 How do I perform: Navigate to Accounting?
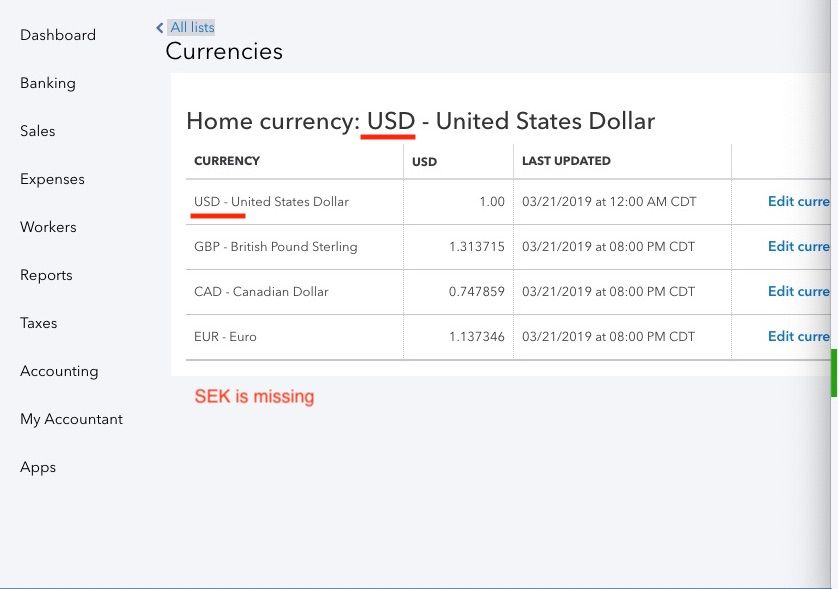pyautogui.click(x=59, y=371)
